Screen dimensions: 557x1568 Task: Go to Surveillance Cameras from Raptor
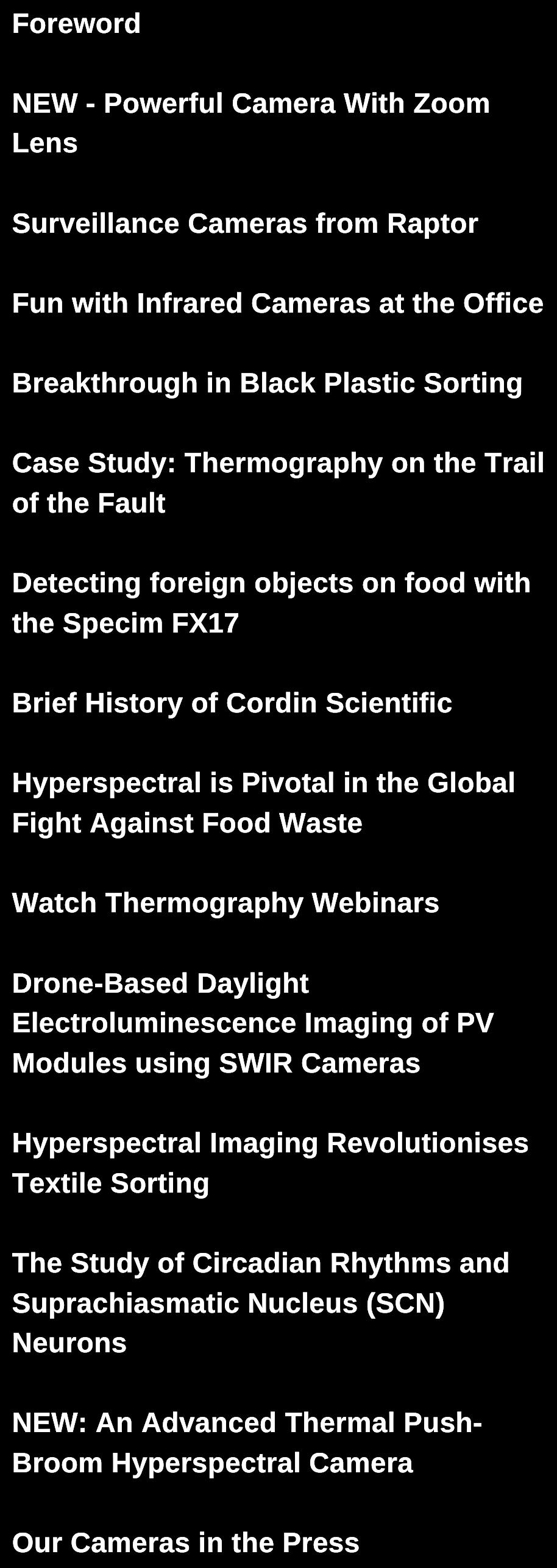pos(244,223)
